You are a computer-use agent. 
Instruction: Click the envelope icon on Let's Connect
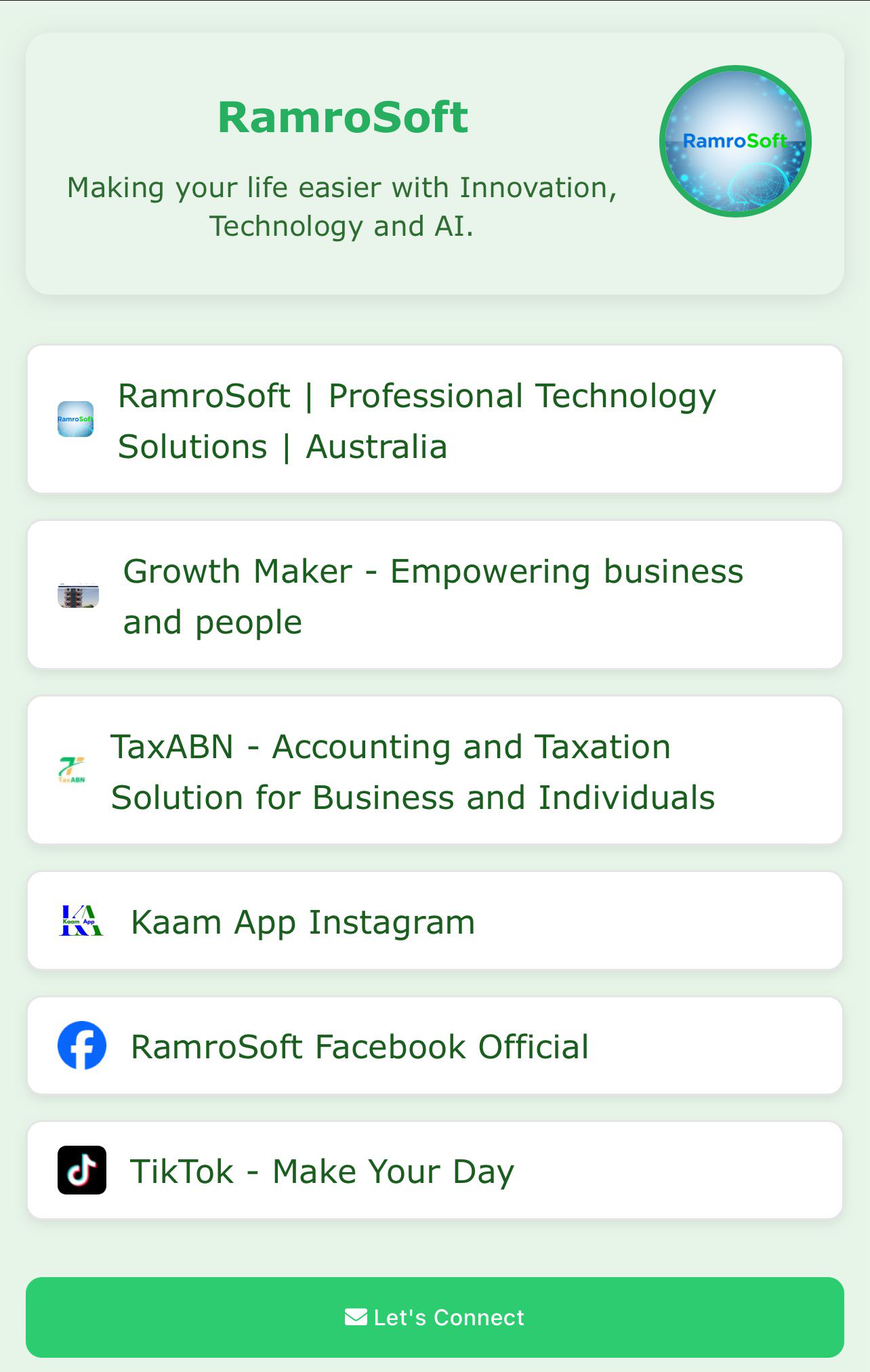[x=356, y=1316]
